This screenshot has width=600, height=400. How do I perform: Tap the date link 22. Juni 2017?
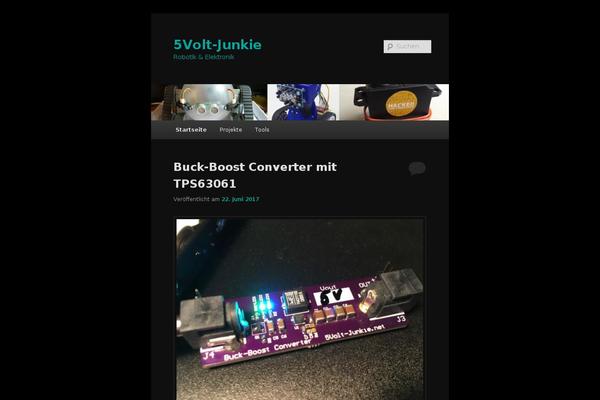click(x=241, y=199)
